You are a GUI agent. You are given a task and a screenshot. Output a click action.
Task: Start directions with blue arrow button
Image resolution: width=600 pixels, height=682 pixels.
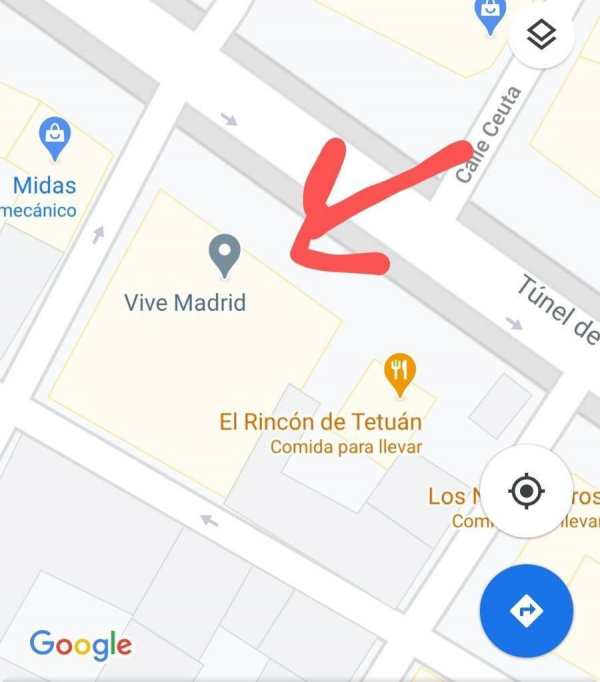click(526, 611)
